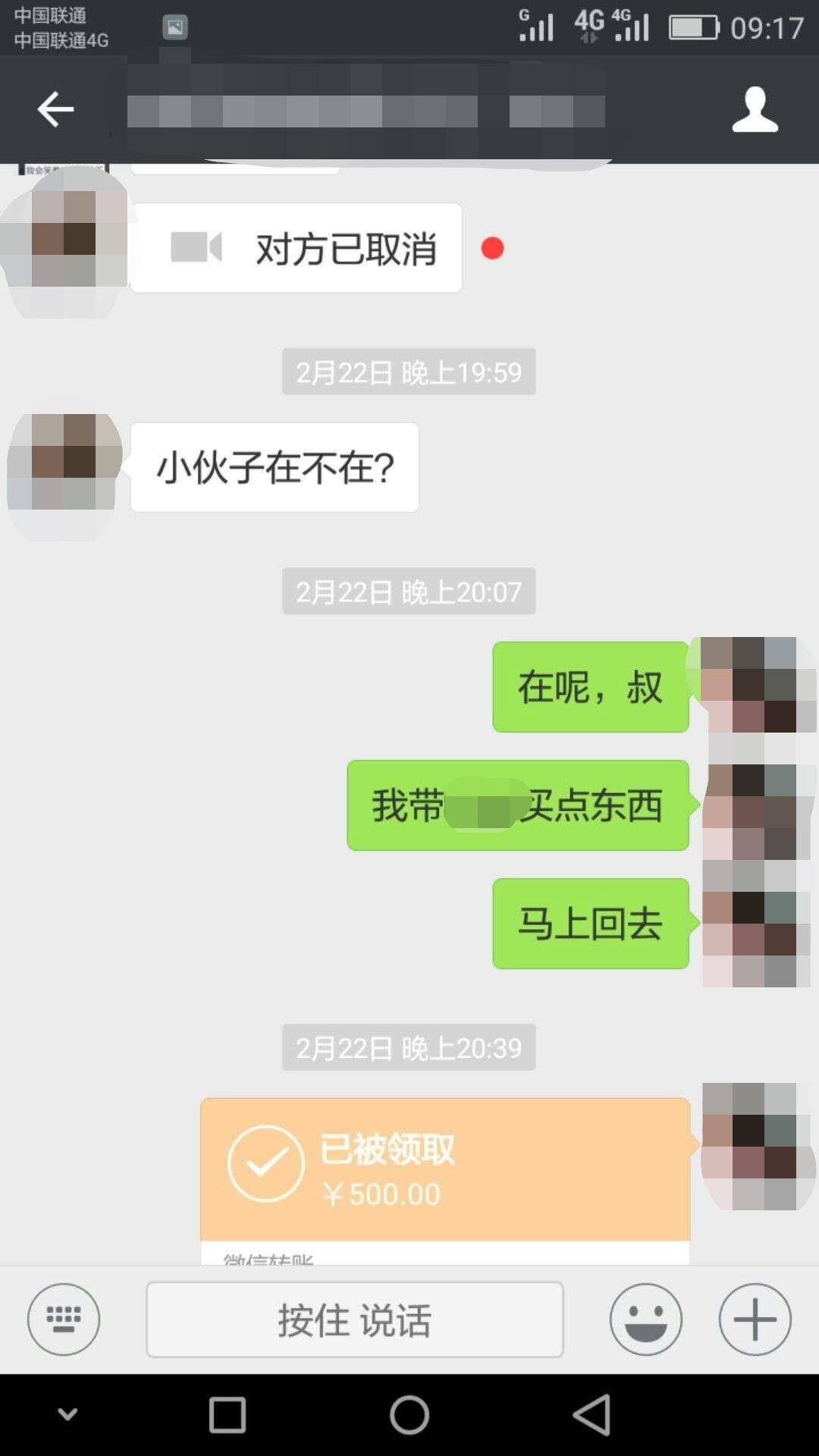Go back to the chat list

coord(55,110)
